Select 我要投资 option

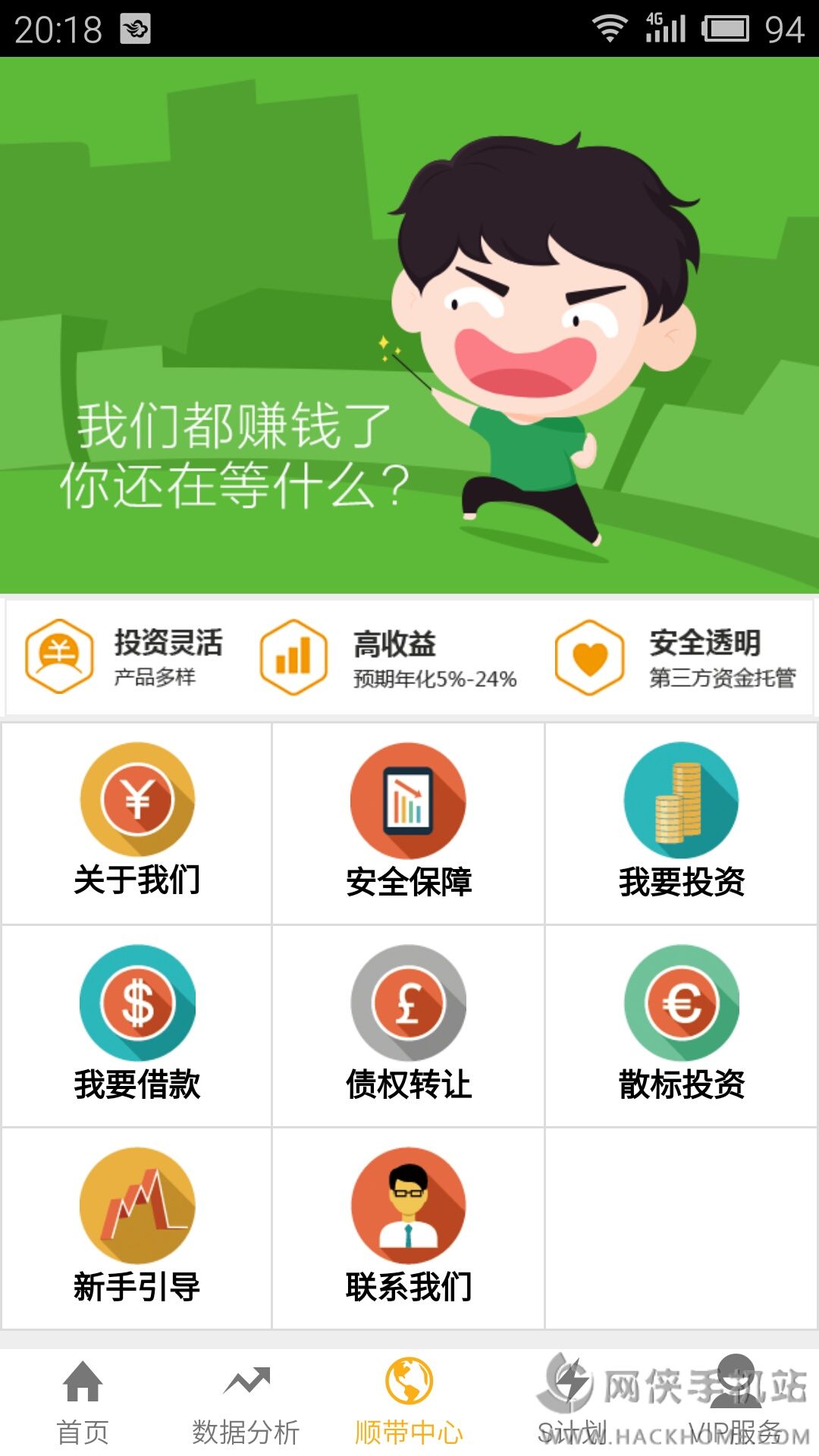coord(681,823)
